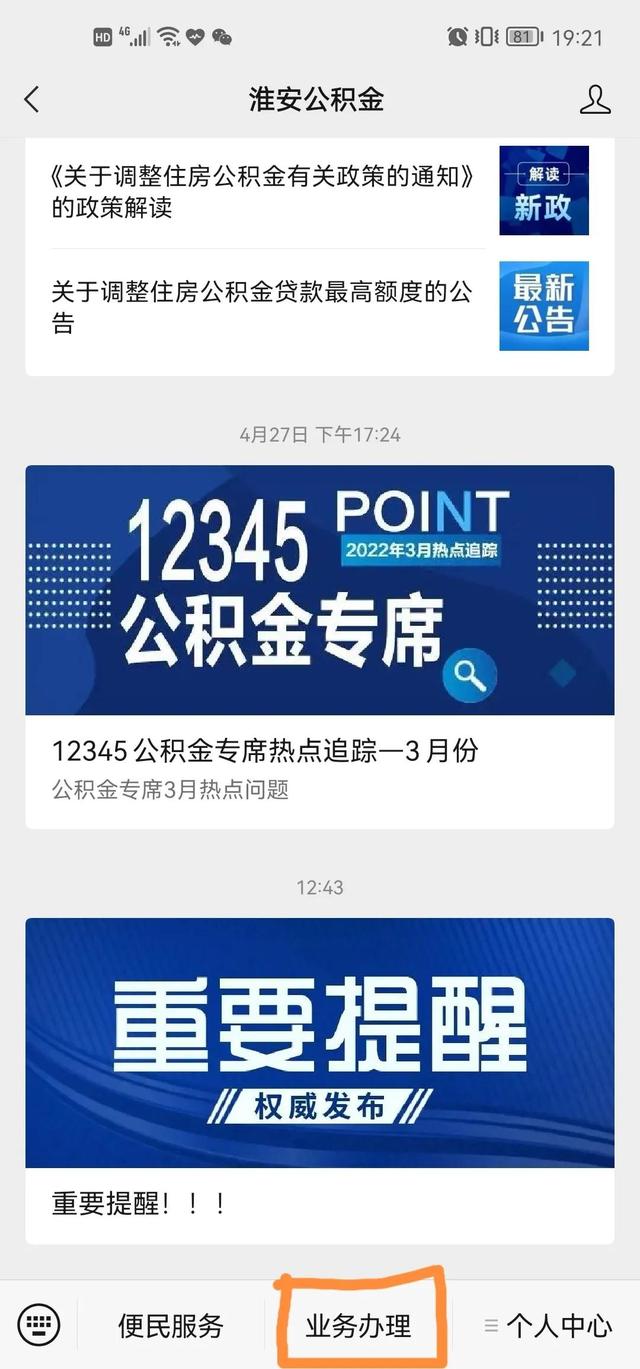Screen dimensions: 640x1369
Task: Open 12345 公积金专席热点追踪 article card
Action: [x=319, y=646]
